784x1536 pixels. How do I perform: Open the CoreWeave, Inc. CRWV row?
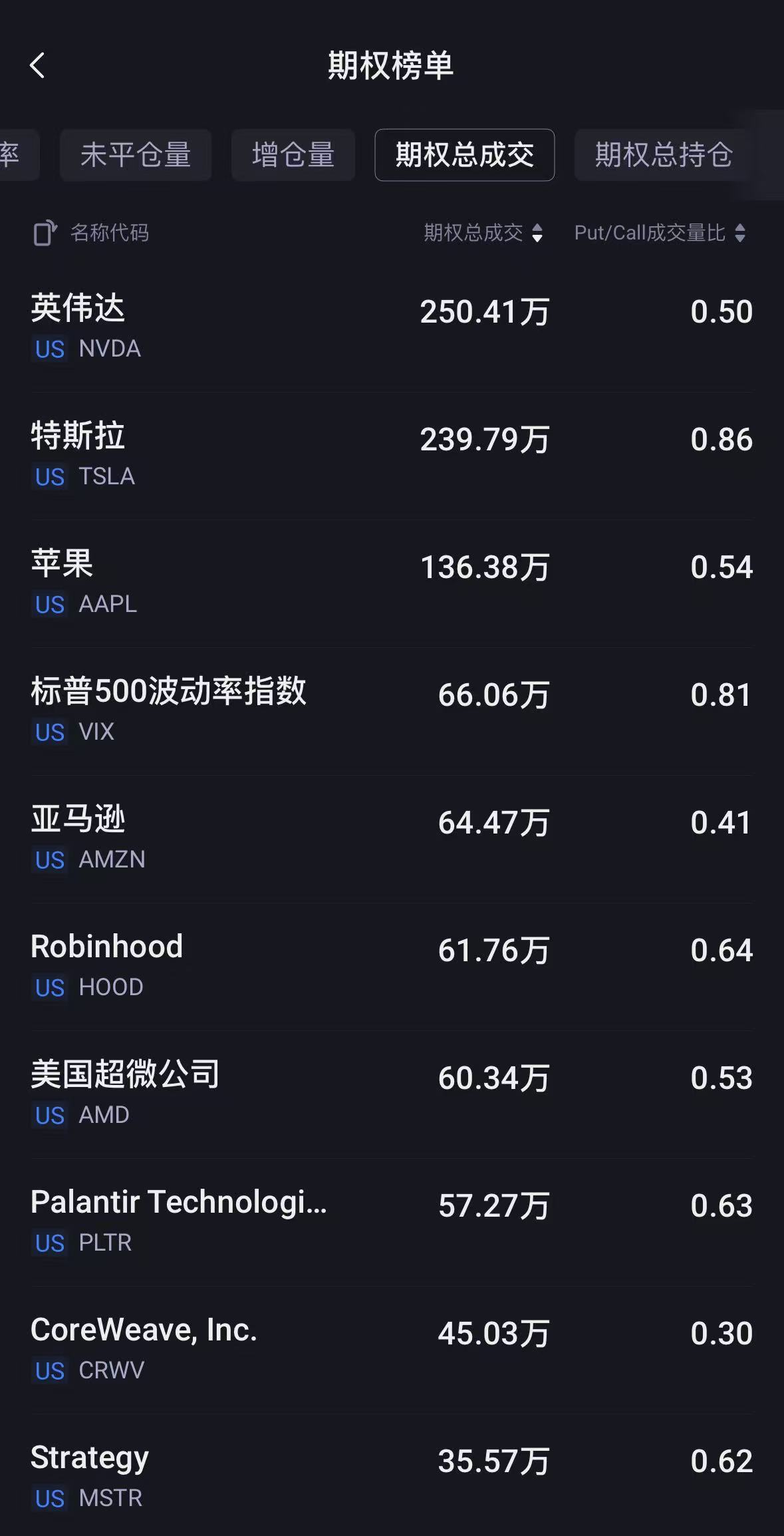click(x=392, y=1350)
